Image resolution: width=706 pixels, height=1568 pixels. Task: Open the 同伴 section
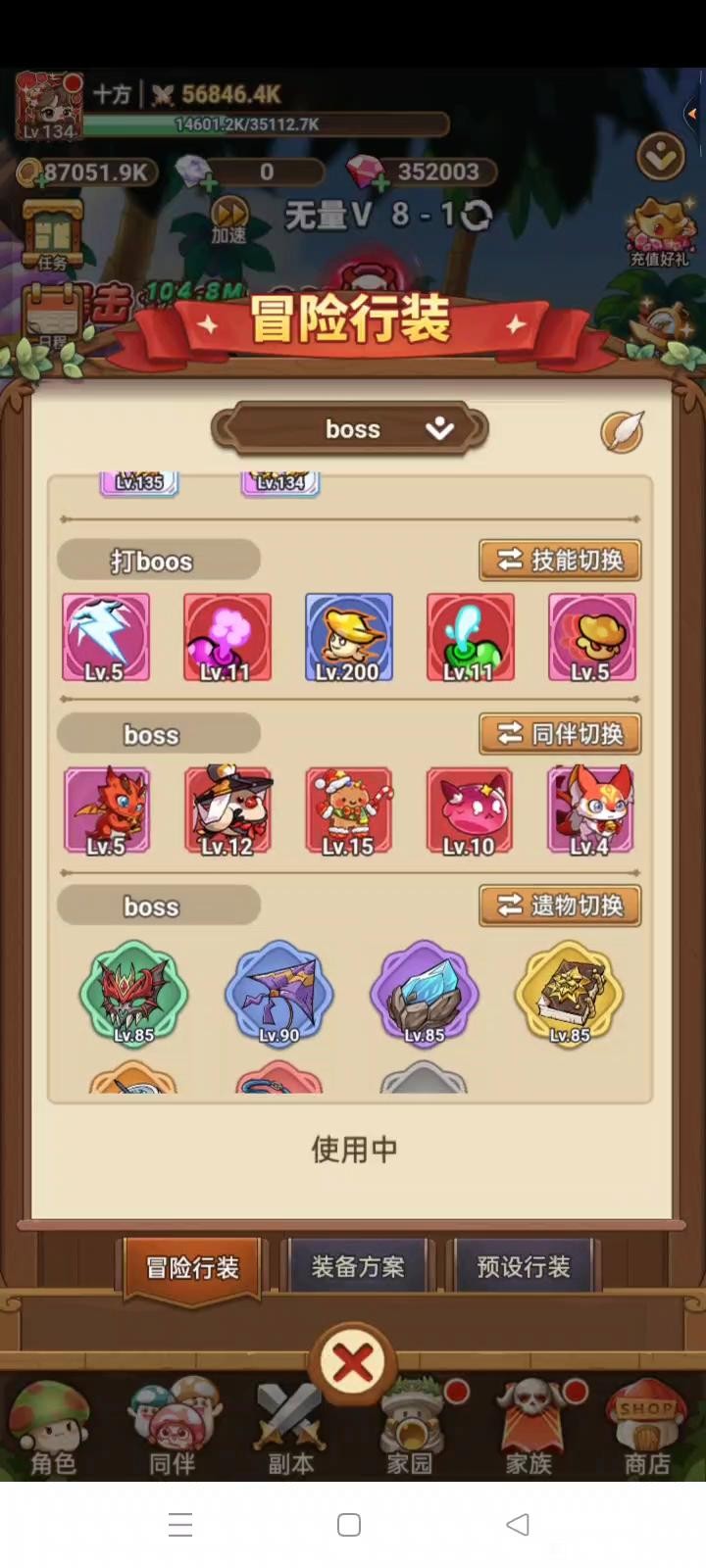point(173,1429)
